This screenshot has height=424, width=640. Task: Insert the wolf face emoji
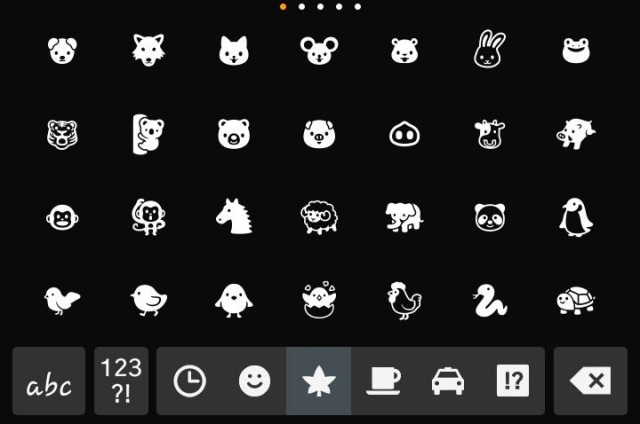147,50
